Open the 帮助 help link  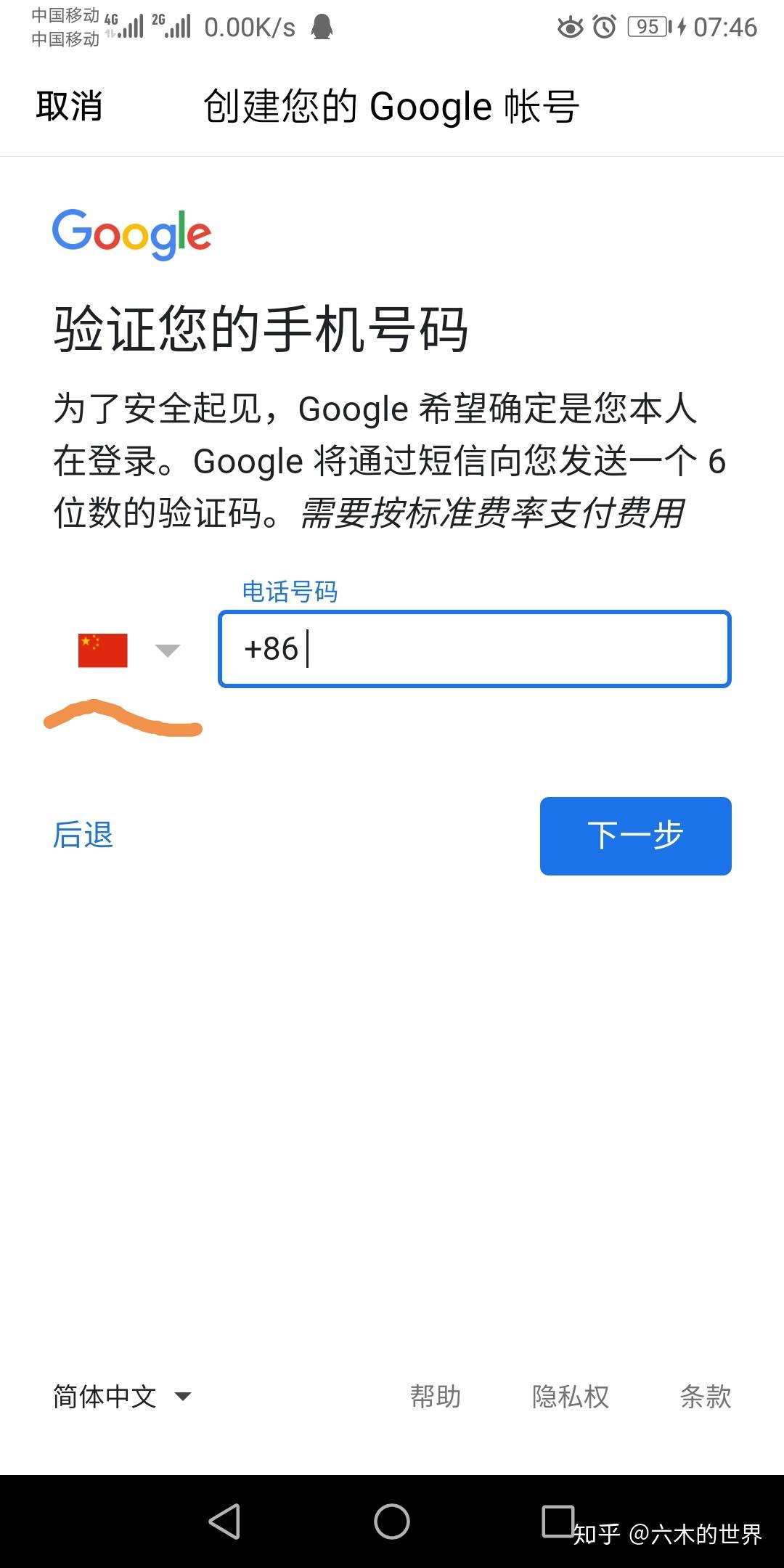pyautogui.click(x=436, y=1396)
